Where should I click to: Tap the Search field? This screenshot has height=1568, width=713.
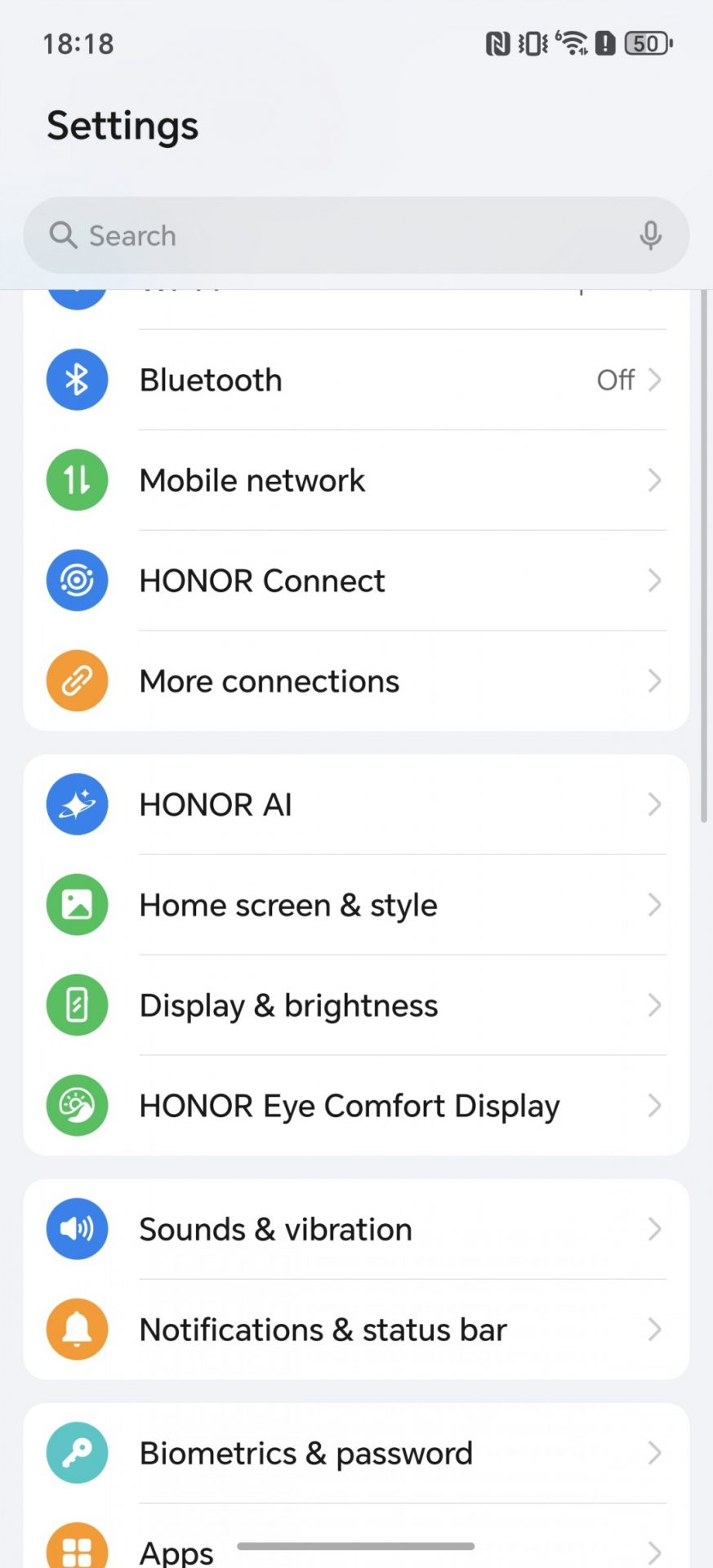[x=327, y=235]
